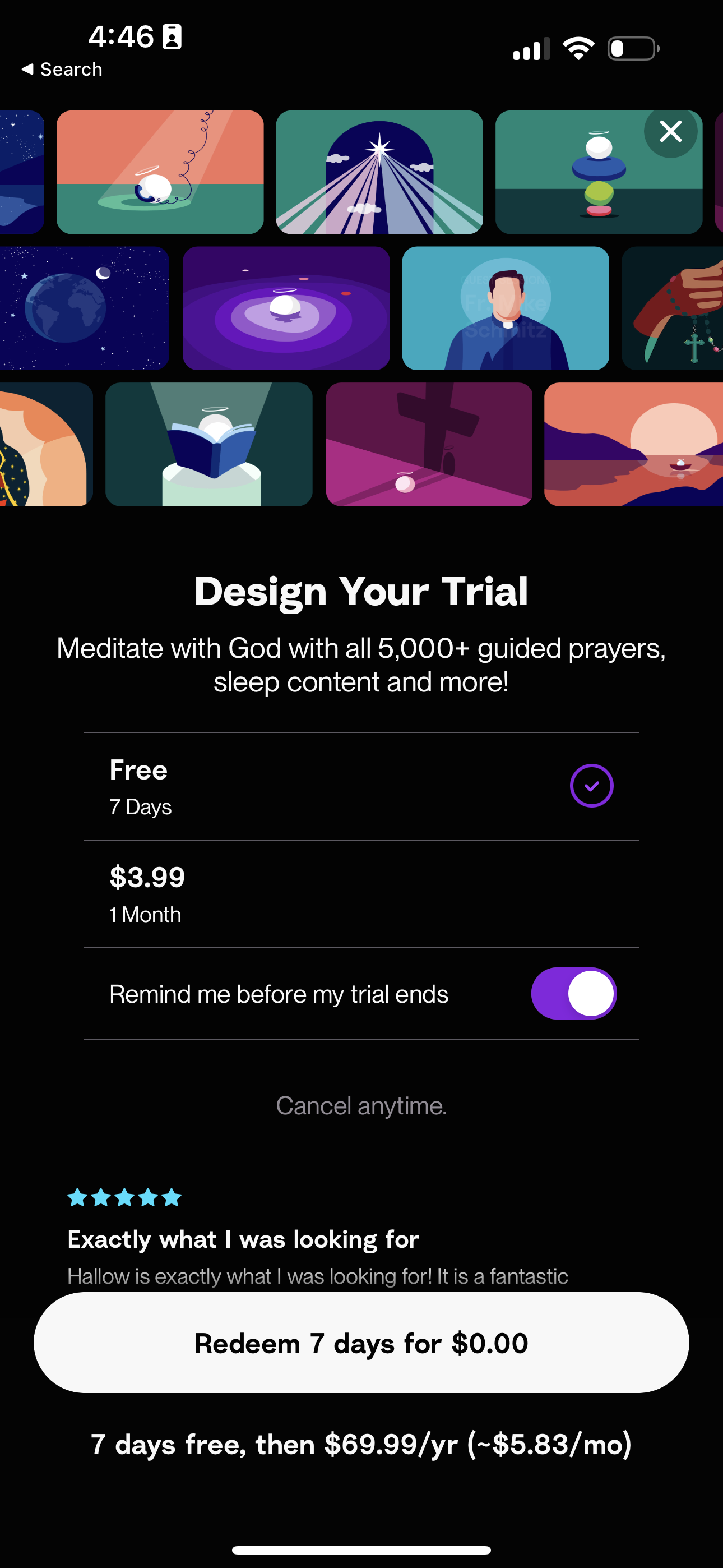Select the Free 7 Days trial option

point(361,786)
